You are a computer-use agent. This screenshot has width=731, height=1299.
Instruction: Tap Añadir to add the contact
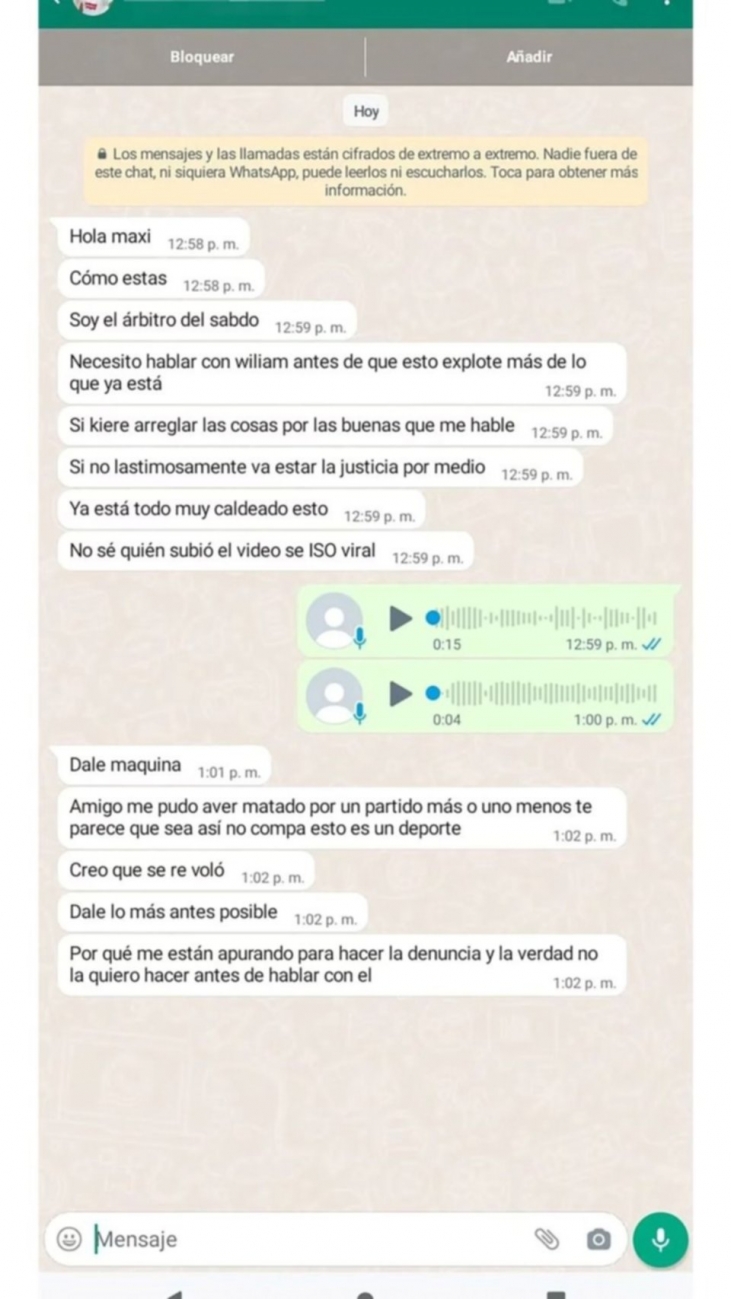click(529, 57)
